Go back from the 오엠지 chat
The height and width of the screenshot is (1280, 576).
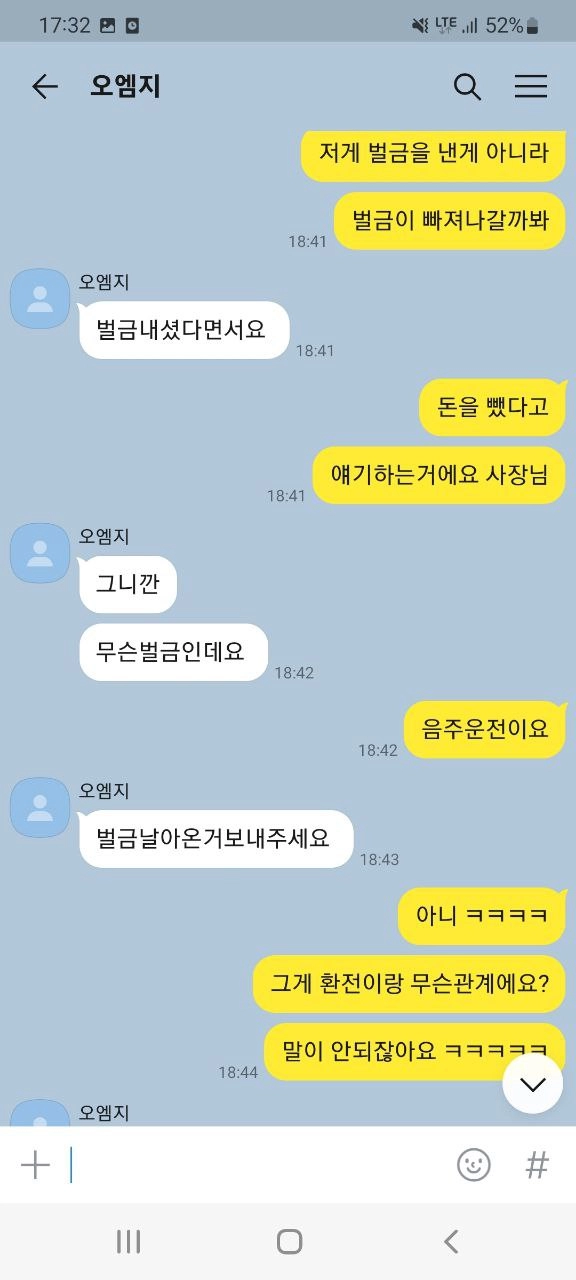tap(45, 87)
